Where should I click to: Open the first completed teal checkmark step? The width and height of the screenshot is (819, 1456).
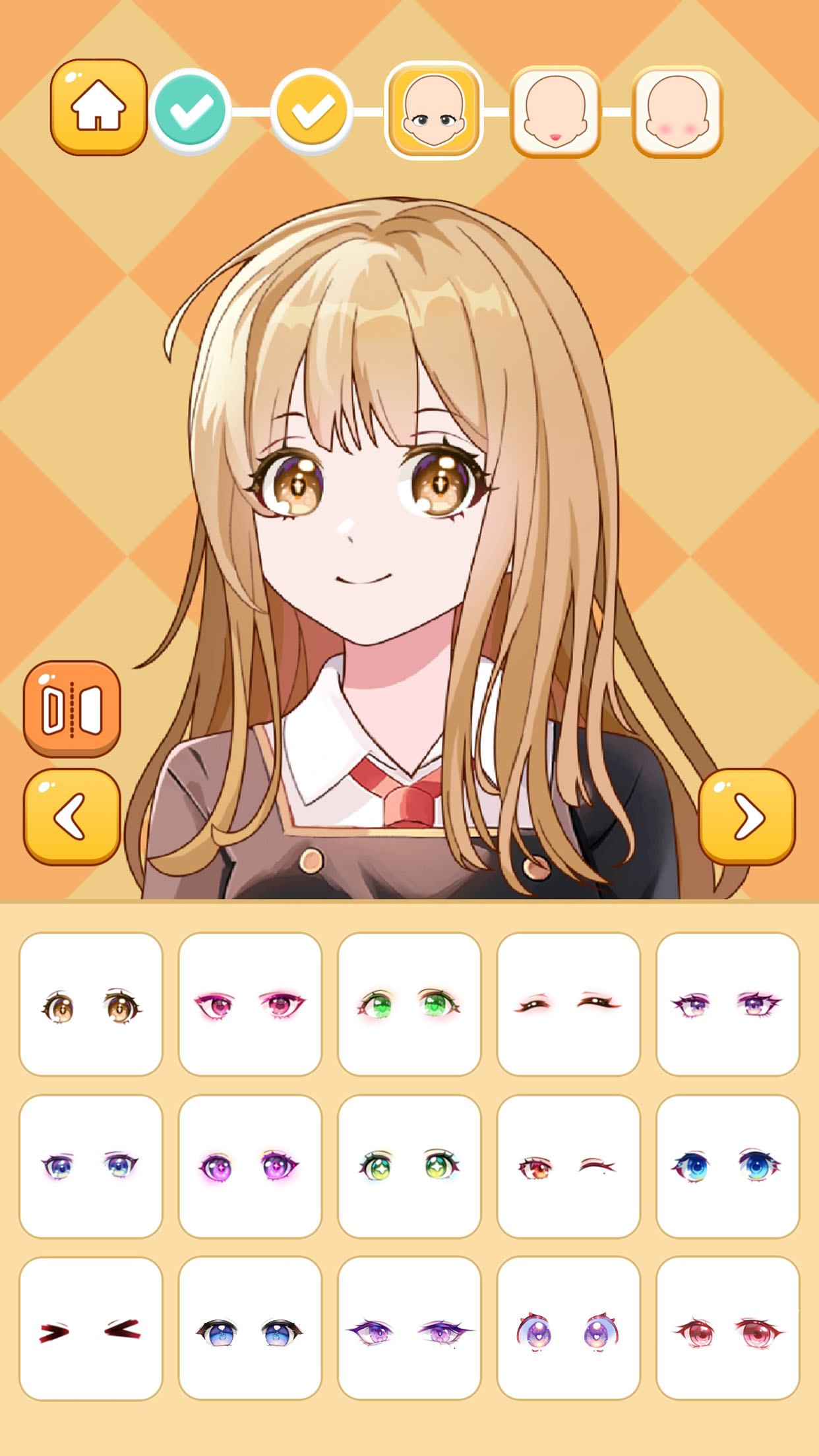pyautogui.click(x=191, y=111)
